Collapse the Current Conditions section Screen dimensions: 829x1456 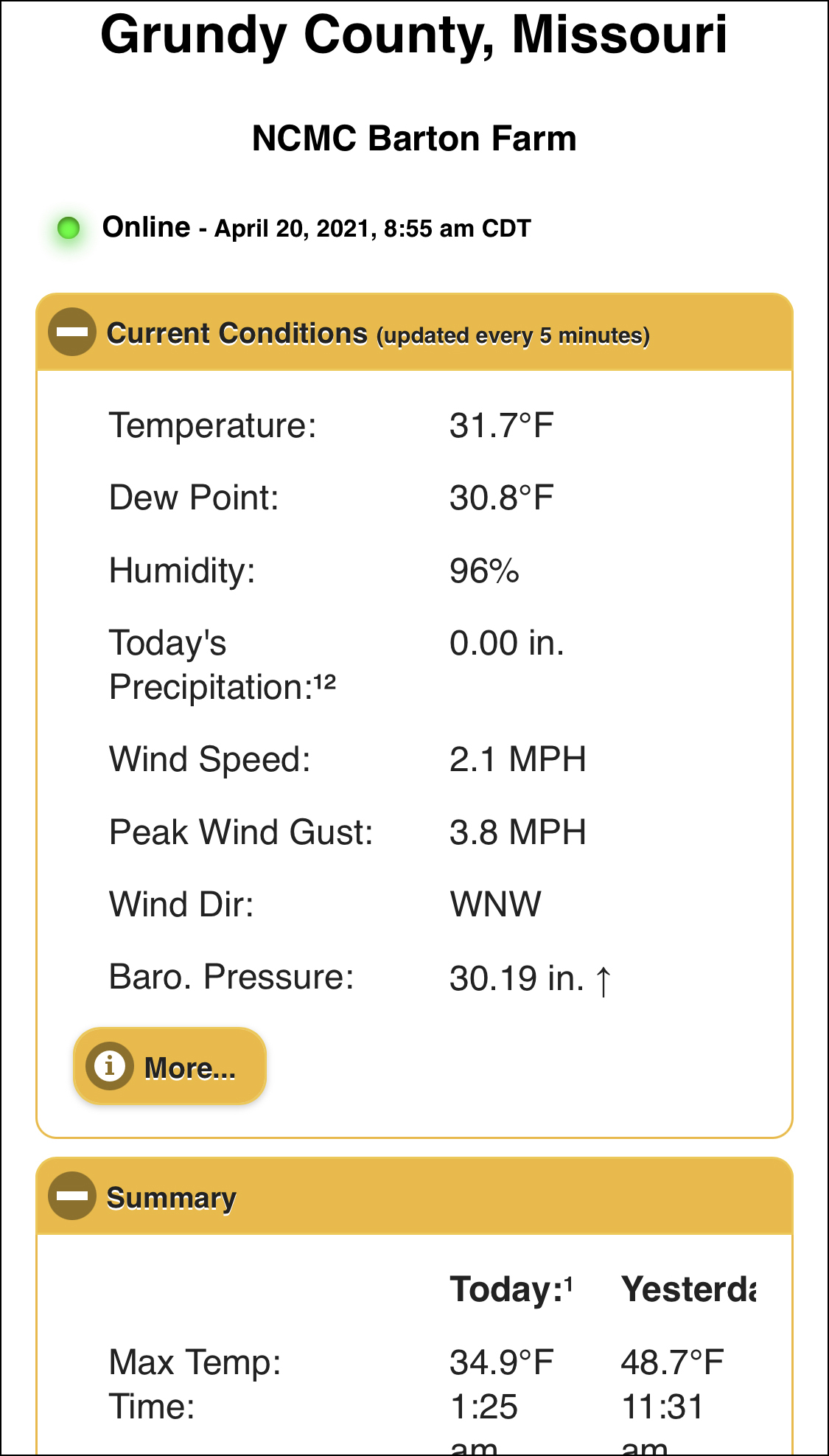[x=72, y=332]
